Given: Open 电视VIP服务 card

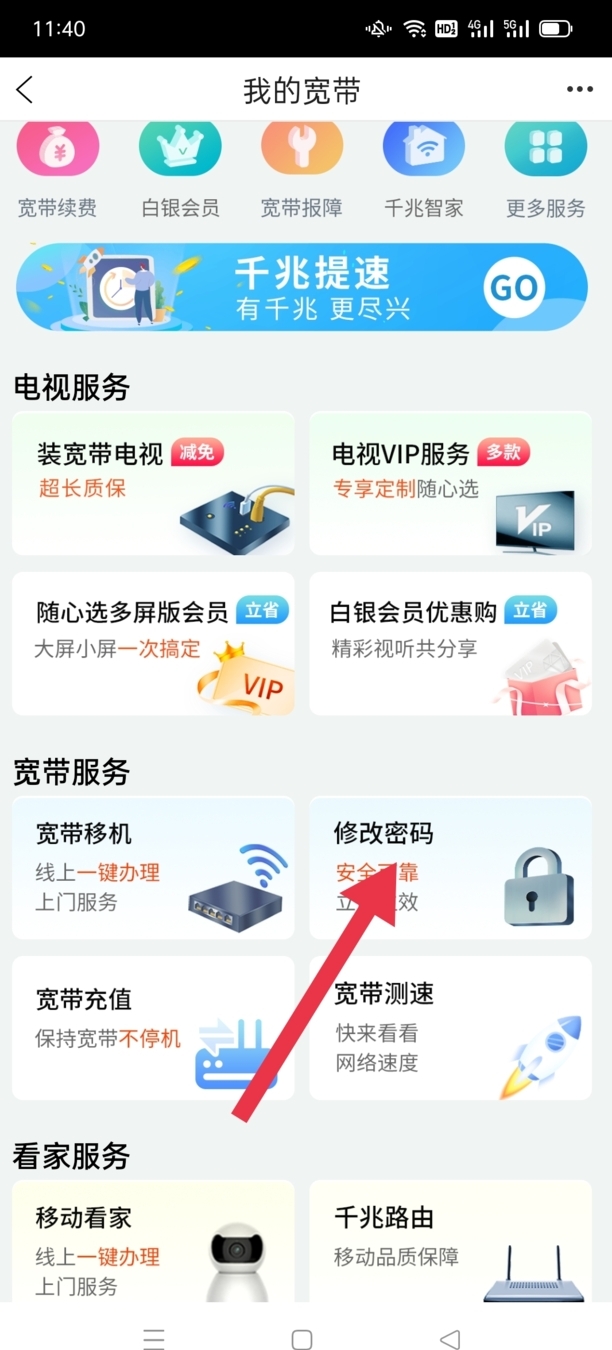Looking at the screenshot, I should (x=450, y=483).
